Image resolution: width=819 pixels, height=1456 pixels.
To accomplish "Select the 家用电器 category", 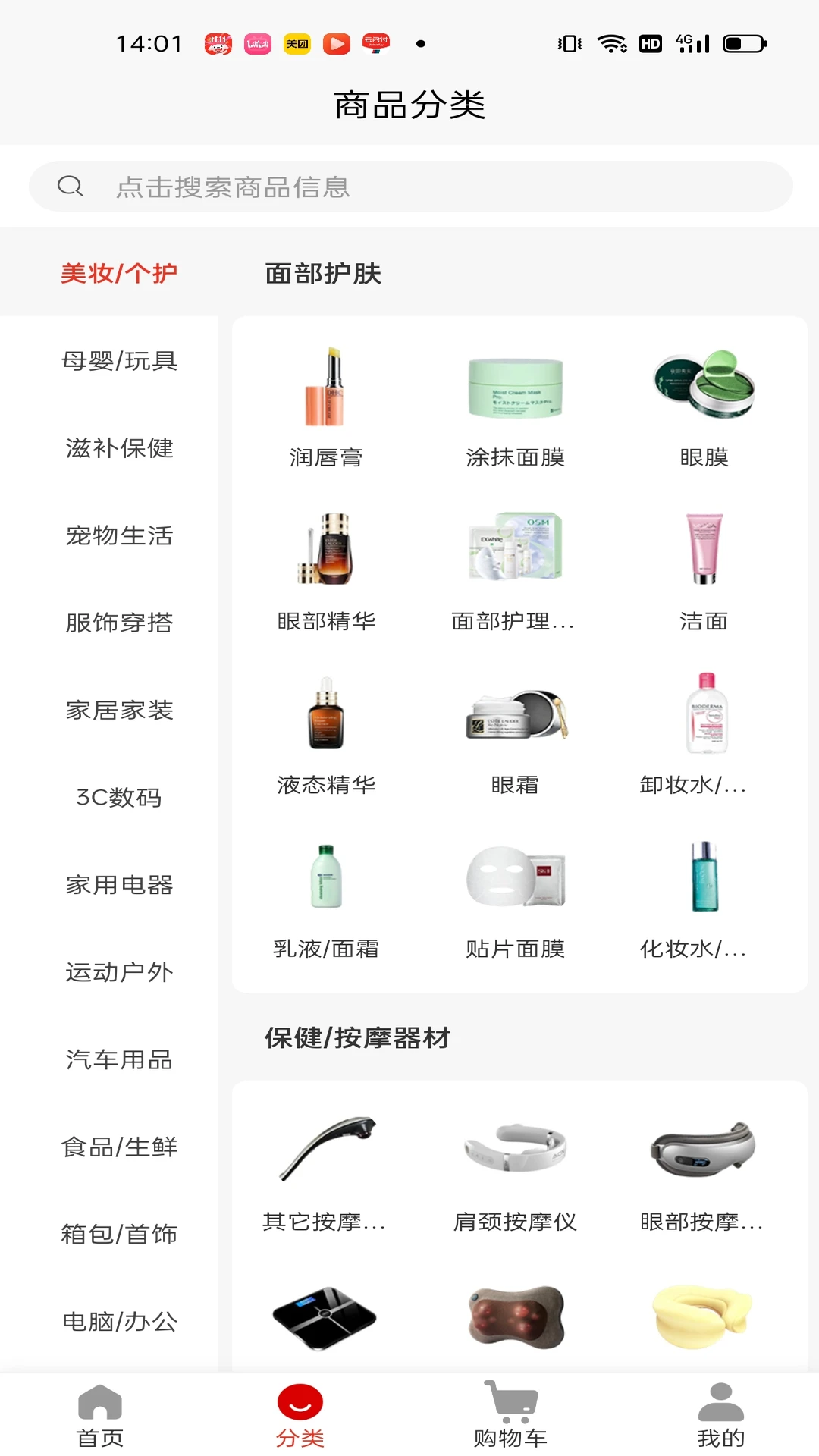I will click(120, 884).
